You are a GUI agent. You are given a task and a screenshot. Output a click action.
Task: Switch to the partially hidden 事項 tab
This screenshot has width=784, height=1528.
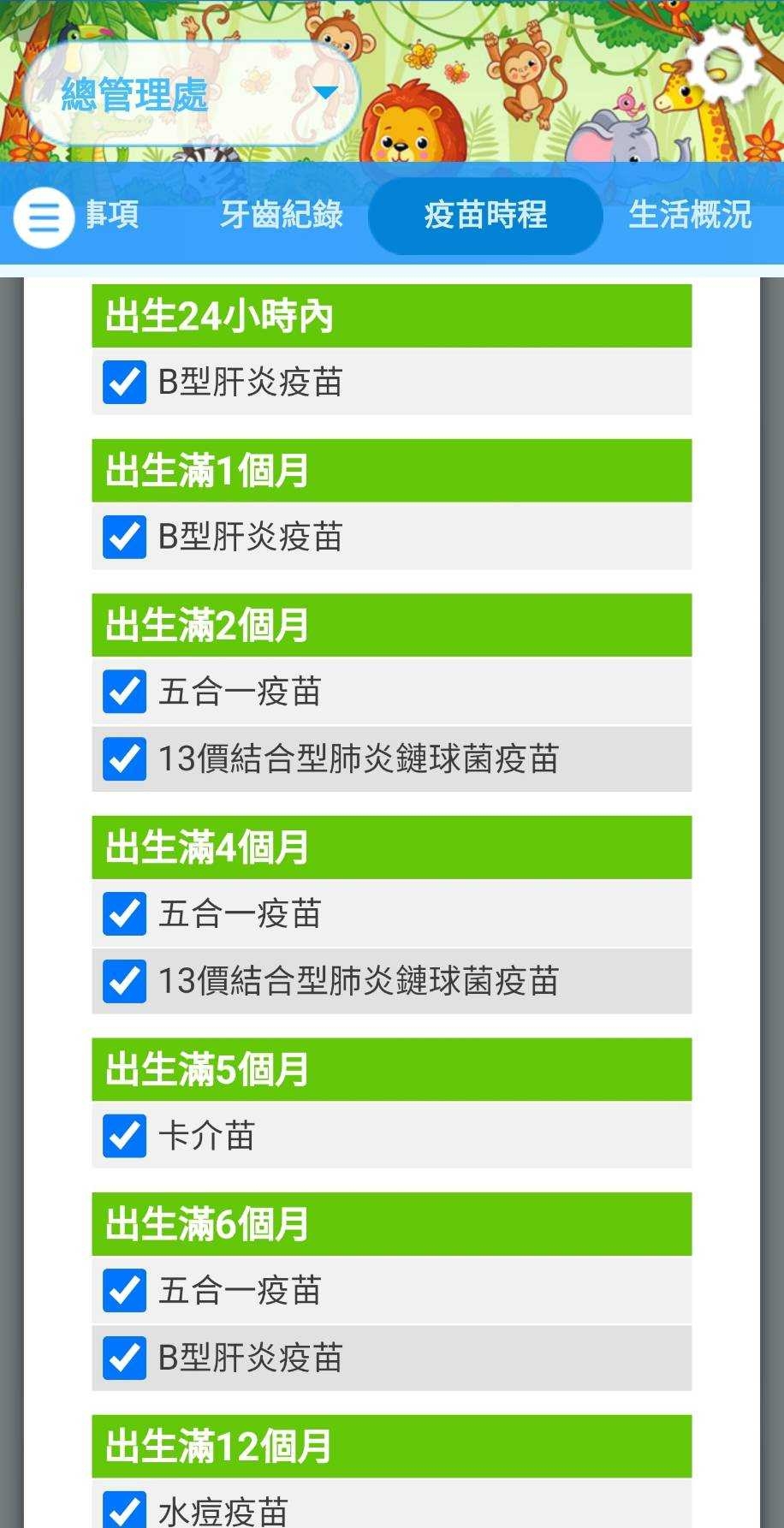click(x=112, y=215)
